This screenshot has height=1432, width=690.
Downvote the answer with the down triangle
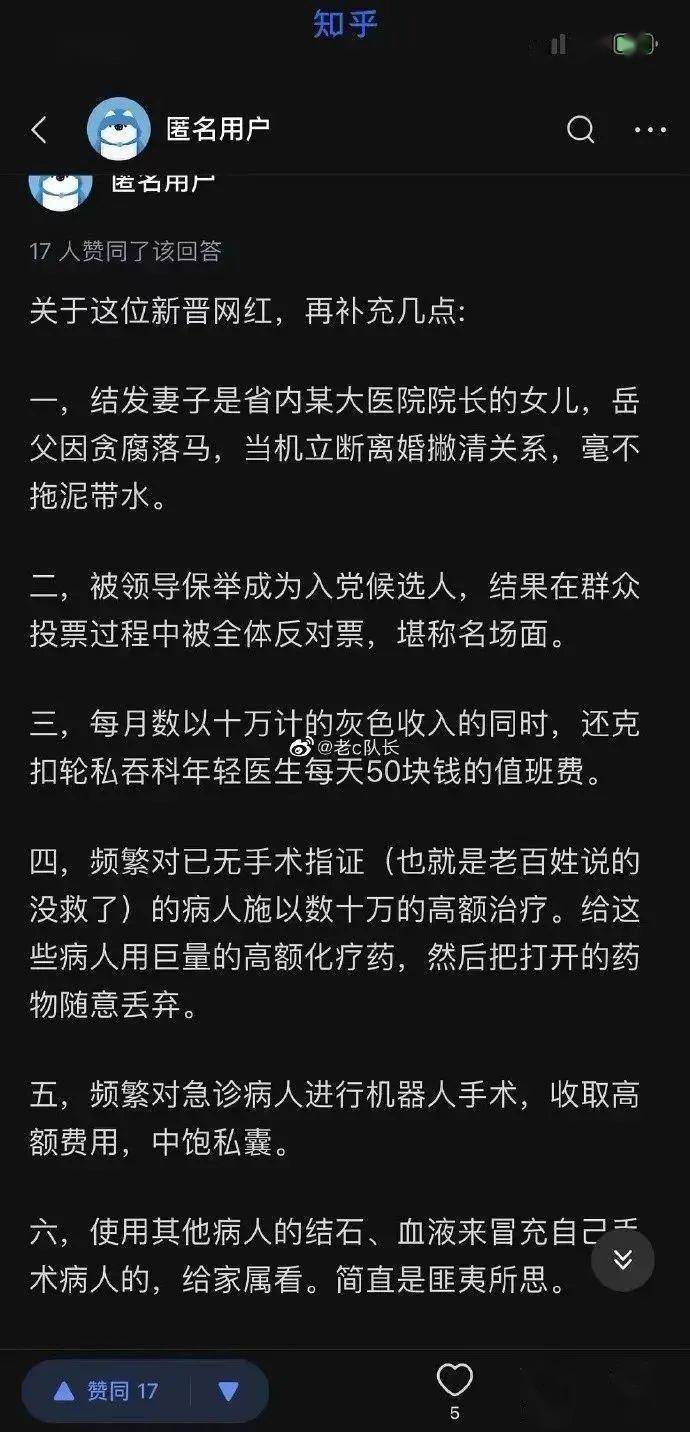(x=229, y=1391)
